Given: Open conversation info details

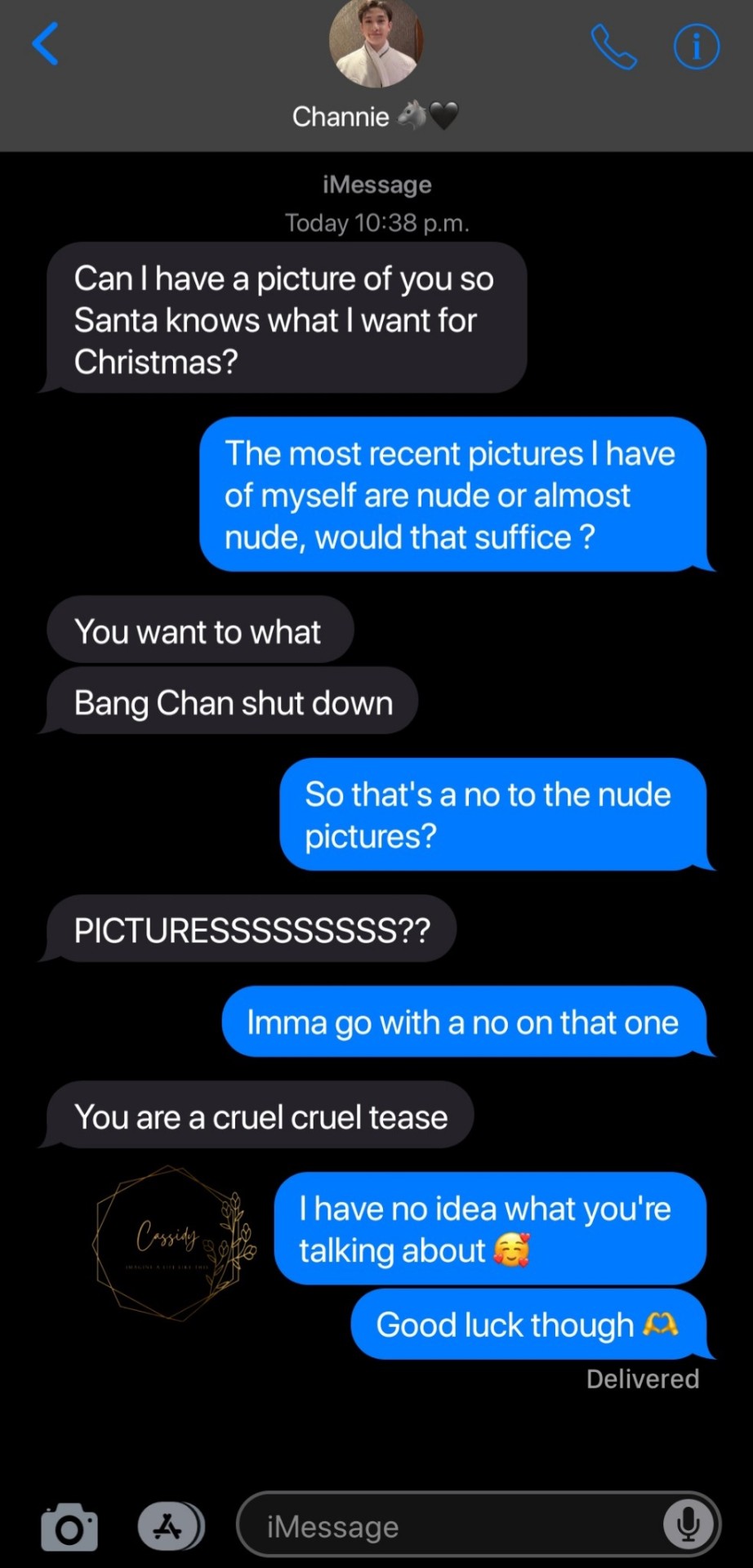Looking at the screenshot, I should tap(696, 47).
